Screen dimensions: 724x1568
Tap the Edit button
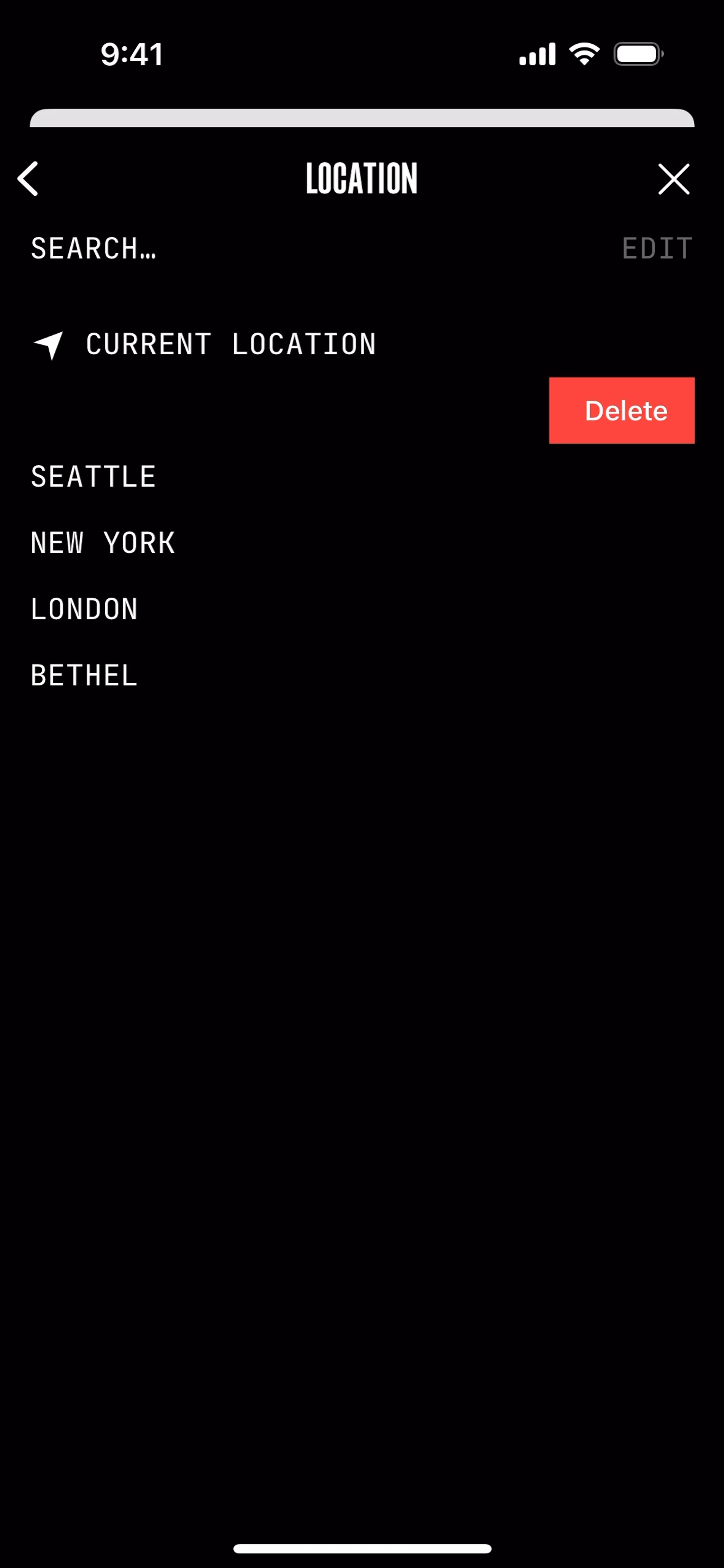(x=657, y=248)
